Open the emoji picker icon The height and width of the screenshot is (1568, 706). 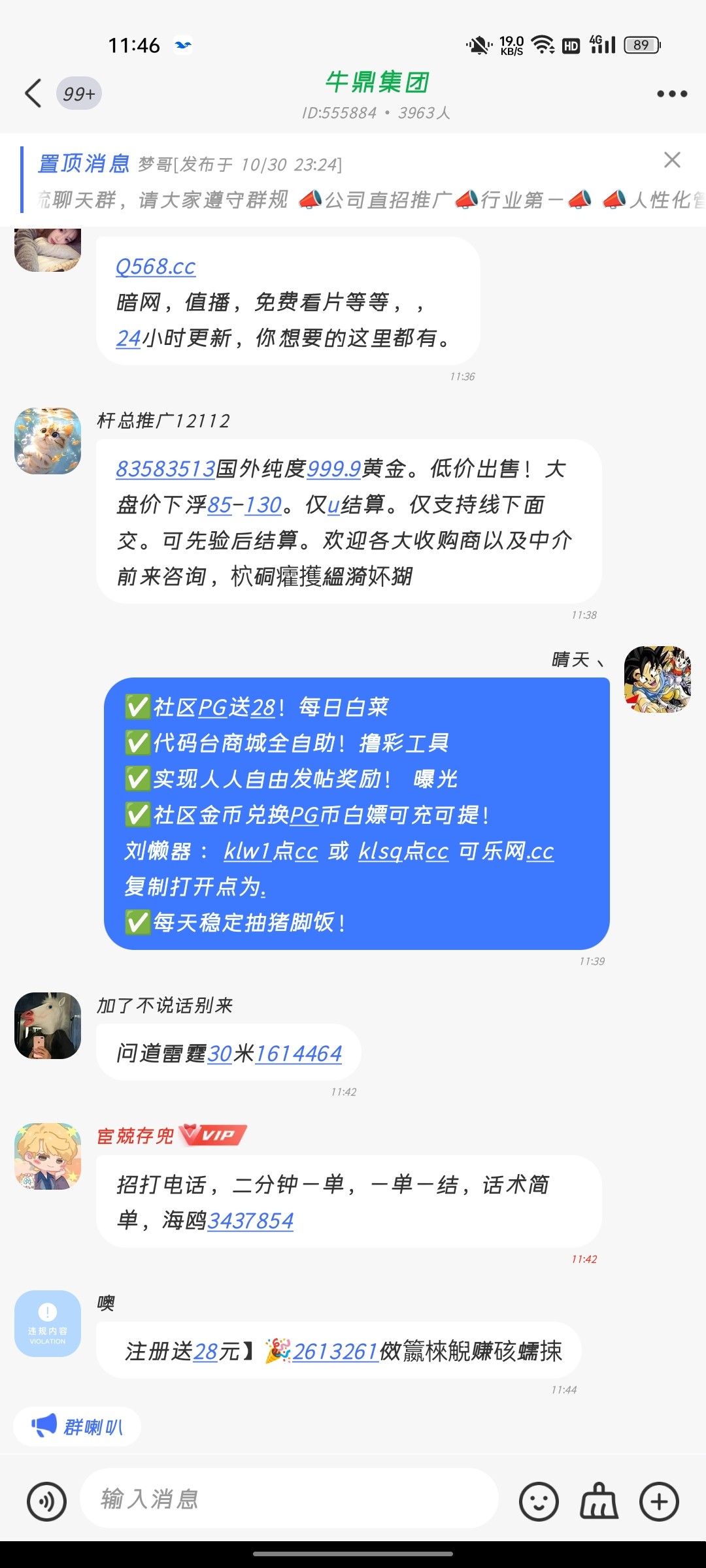click(537, 1499)
